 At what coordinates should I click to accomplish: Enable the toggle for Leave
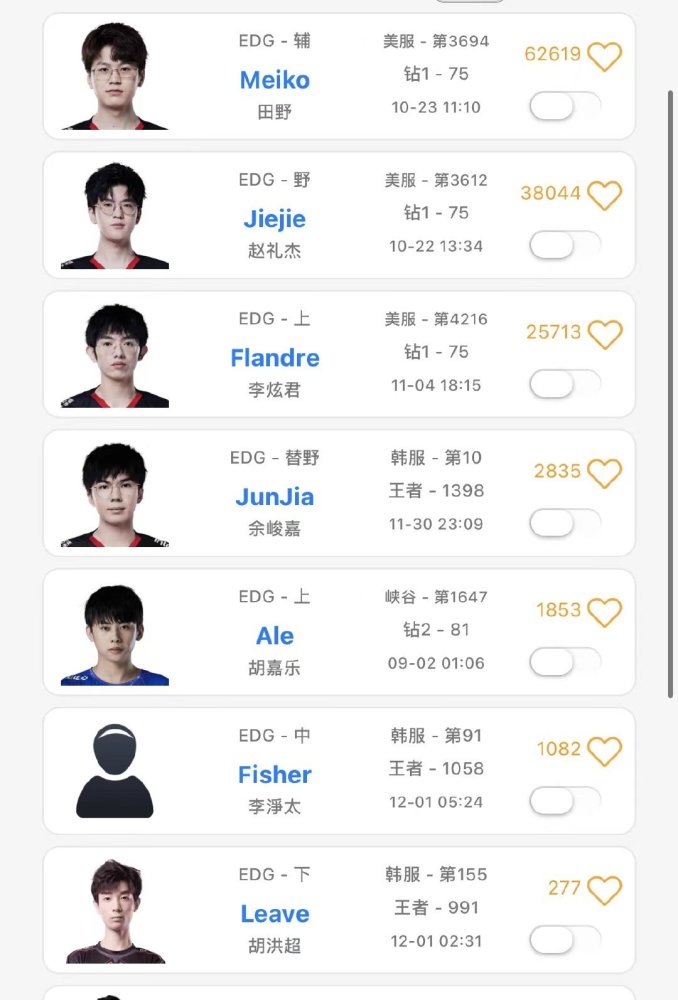(565, 940)
